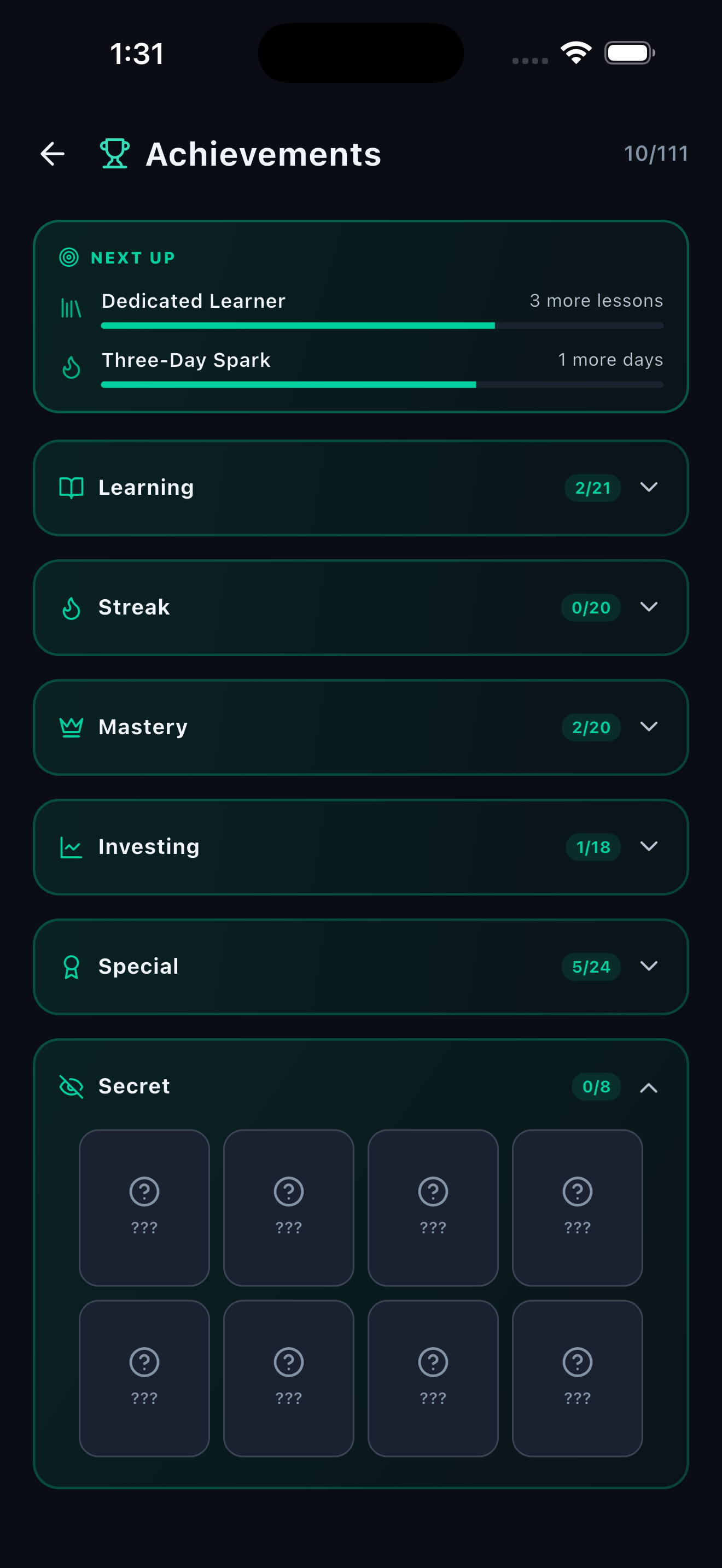Click the flame icon next to Three-Day Spark
The image size is (722, 1568).
(71, 367)
